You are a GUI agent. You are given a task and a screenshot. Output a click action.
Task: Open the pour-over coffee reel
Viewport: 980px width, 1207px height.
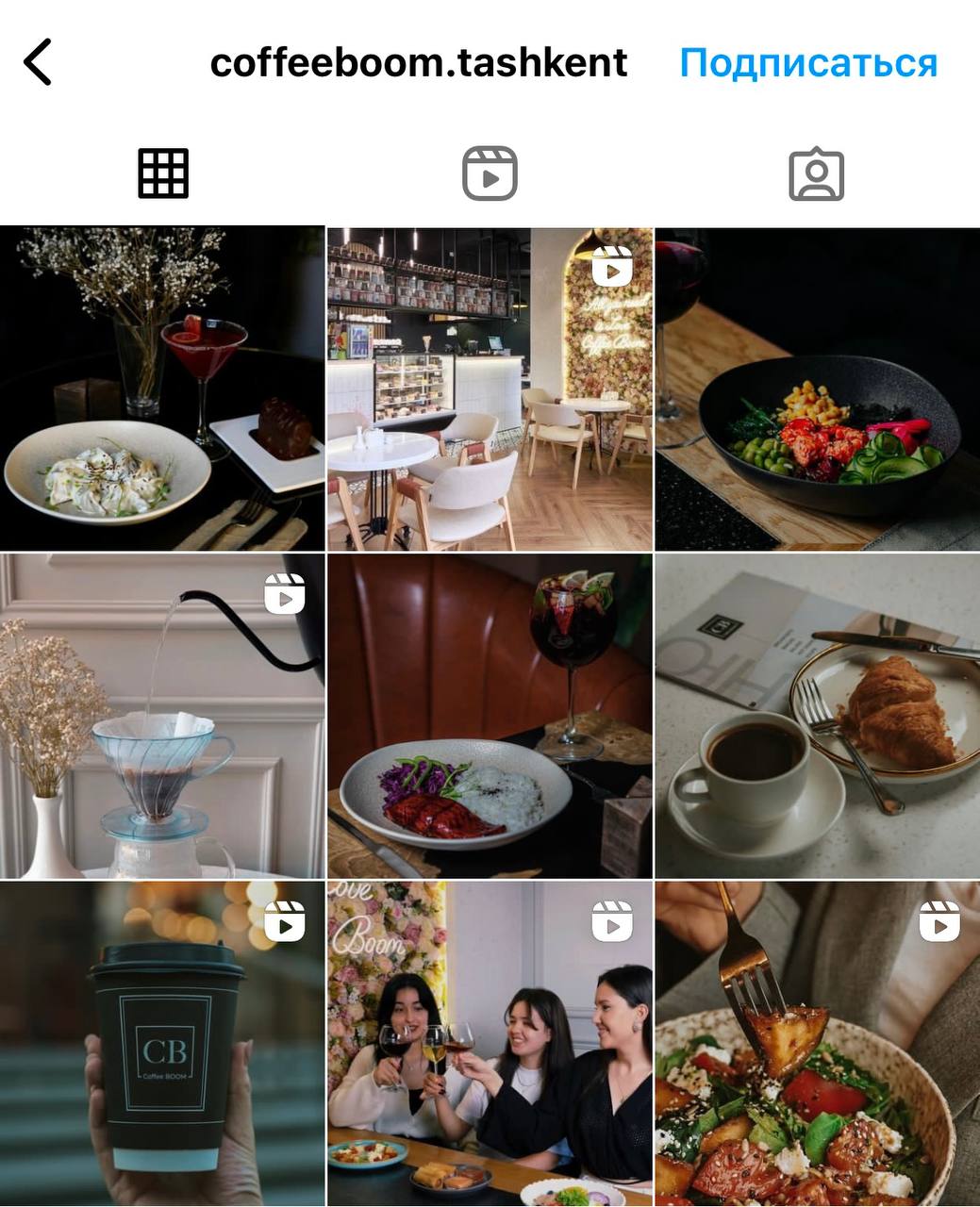point(162,716)
